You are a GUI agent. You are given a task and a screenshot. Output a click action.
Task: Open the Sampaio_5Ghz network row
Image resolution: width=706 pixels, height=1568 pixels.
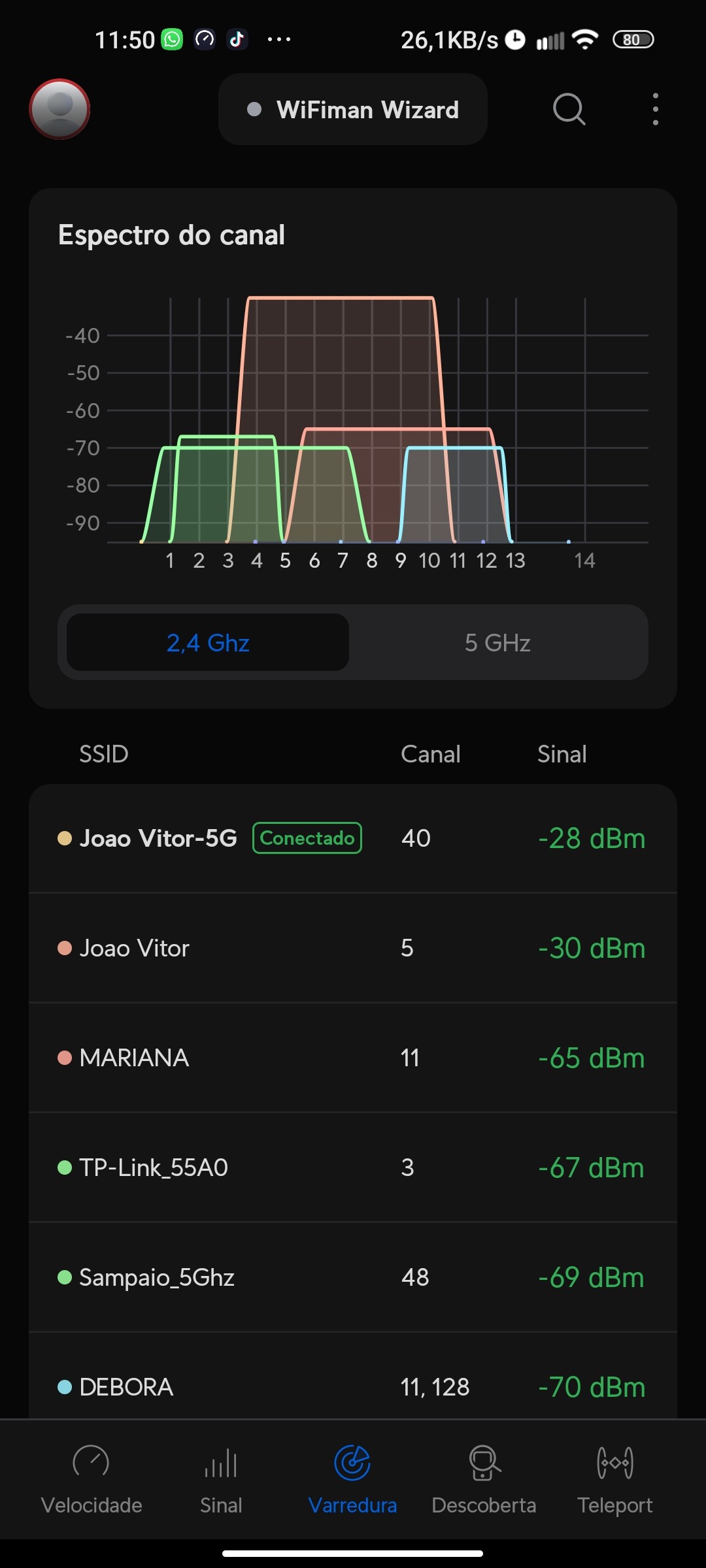point(353,1277)
